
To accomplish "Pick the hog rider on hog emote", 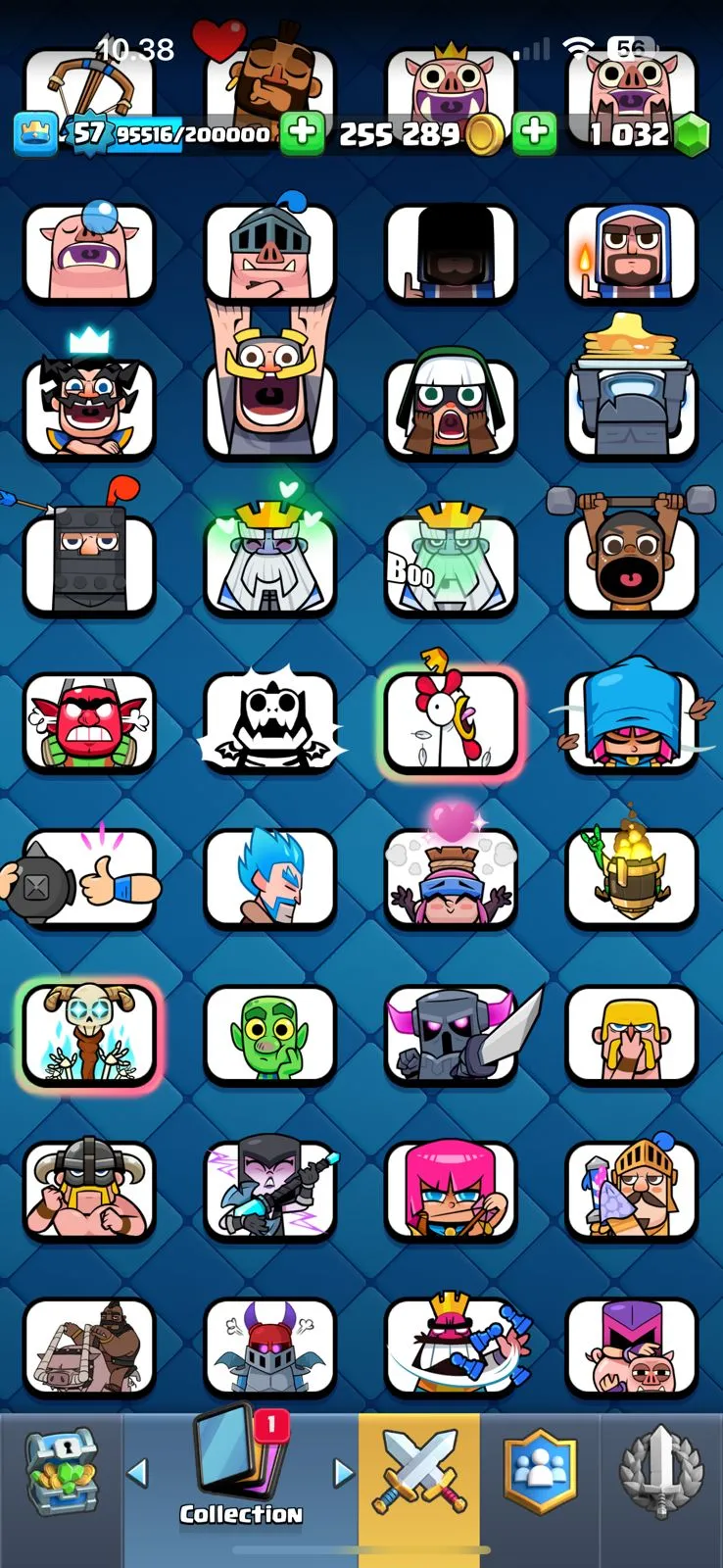I will [89, 1347].
